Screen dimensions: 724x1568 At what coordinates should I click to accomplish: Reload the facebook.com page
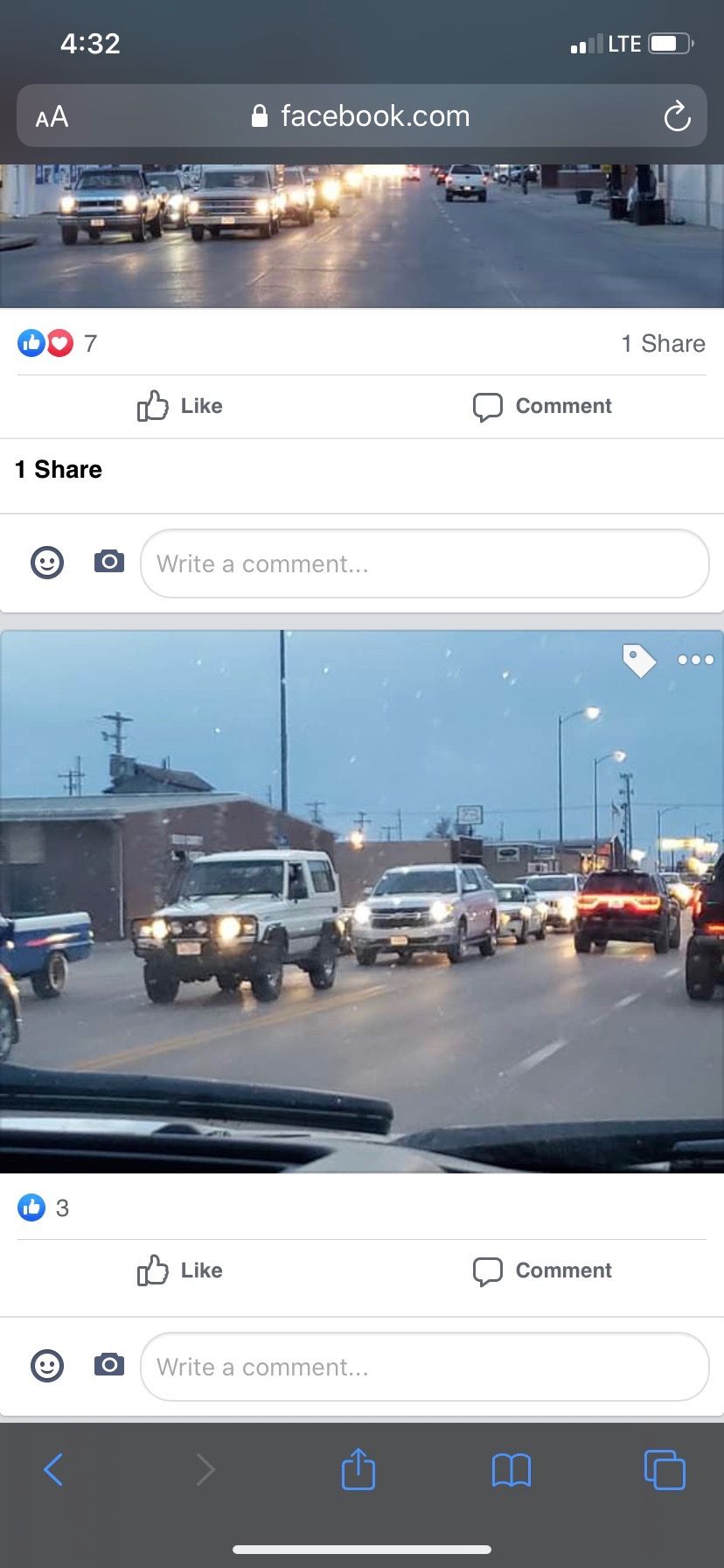677,116
